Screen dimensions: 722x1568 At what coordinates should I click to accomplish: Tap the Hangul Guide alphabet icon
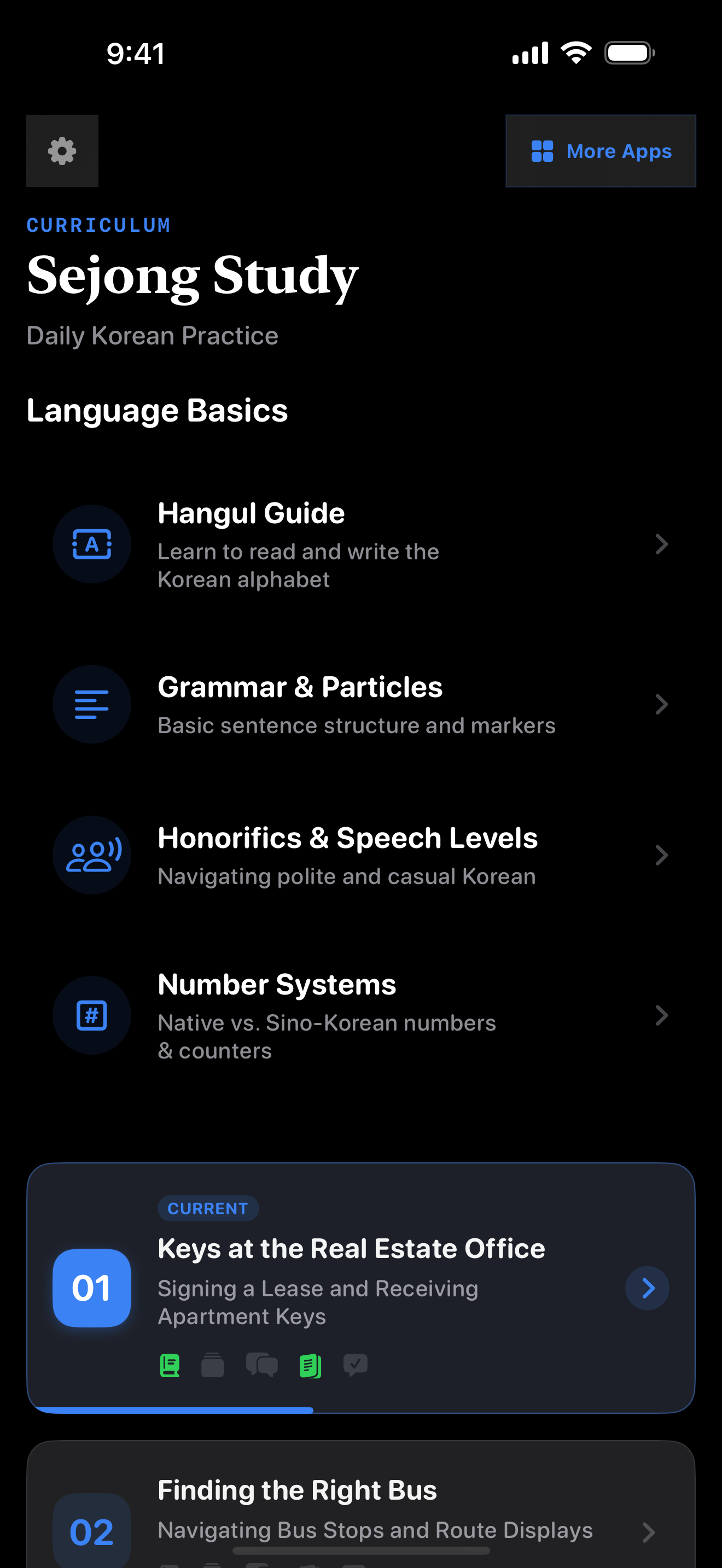click(x=91, y=543)
